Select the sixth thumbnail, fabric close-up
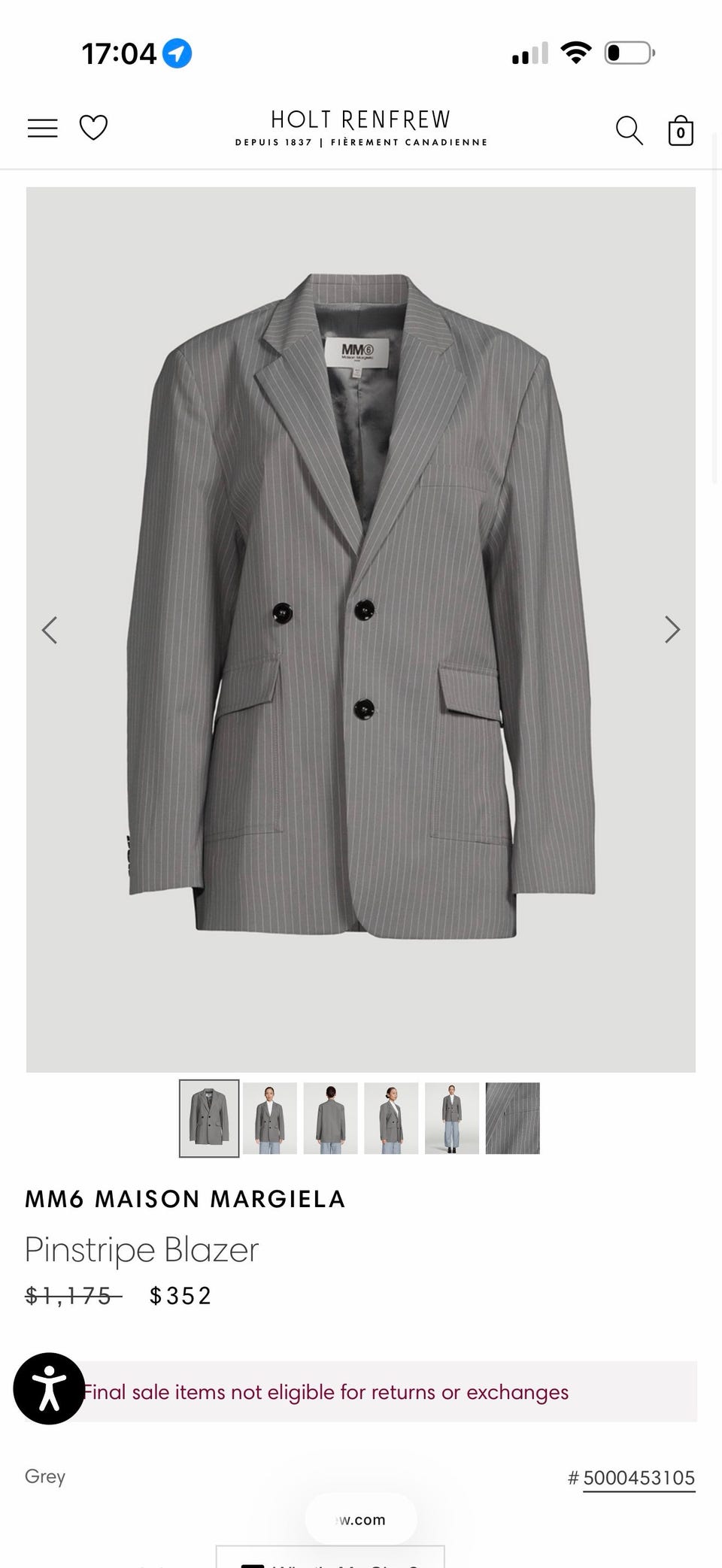This screenshot has width=722, height=1568. pos(512,1118)
